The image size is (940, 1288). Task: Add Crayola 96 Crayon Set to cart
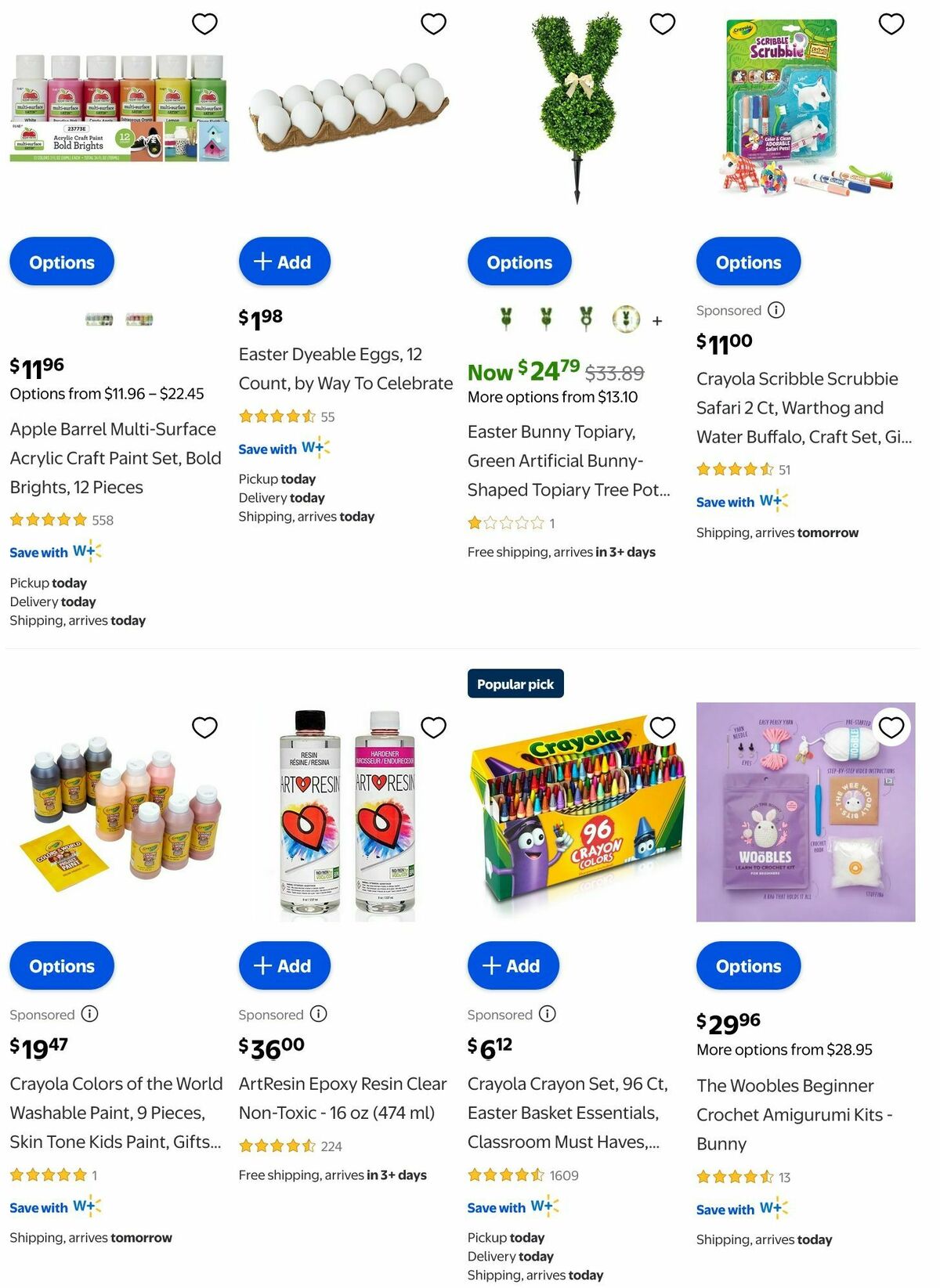point(512,965)
